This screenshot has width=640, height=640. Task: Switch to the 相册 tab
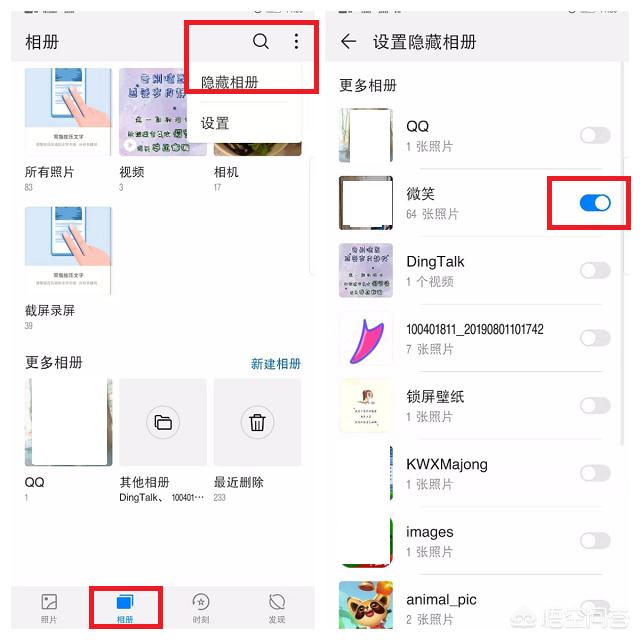point(125,608)
